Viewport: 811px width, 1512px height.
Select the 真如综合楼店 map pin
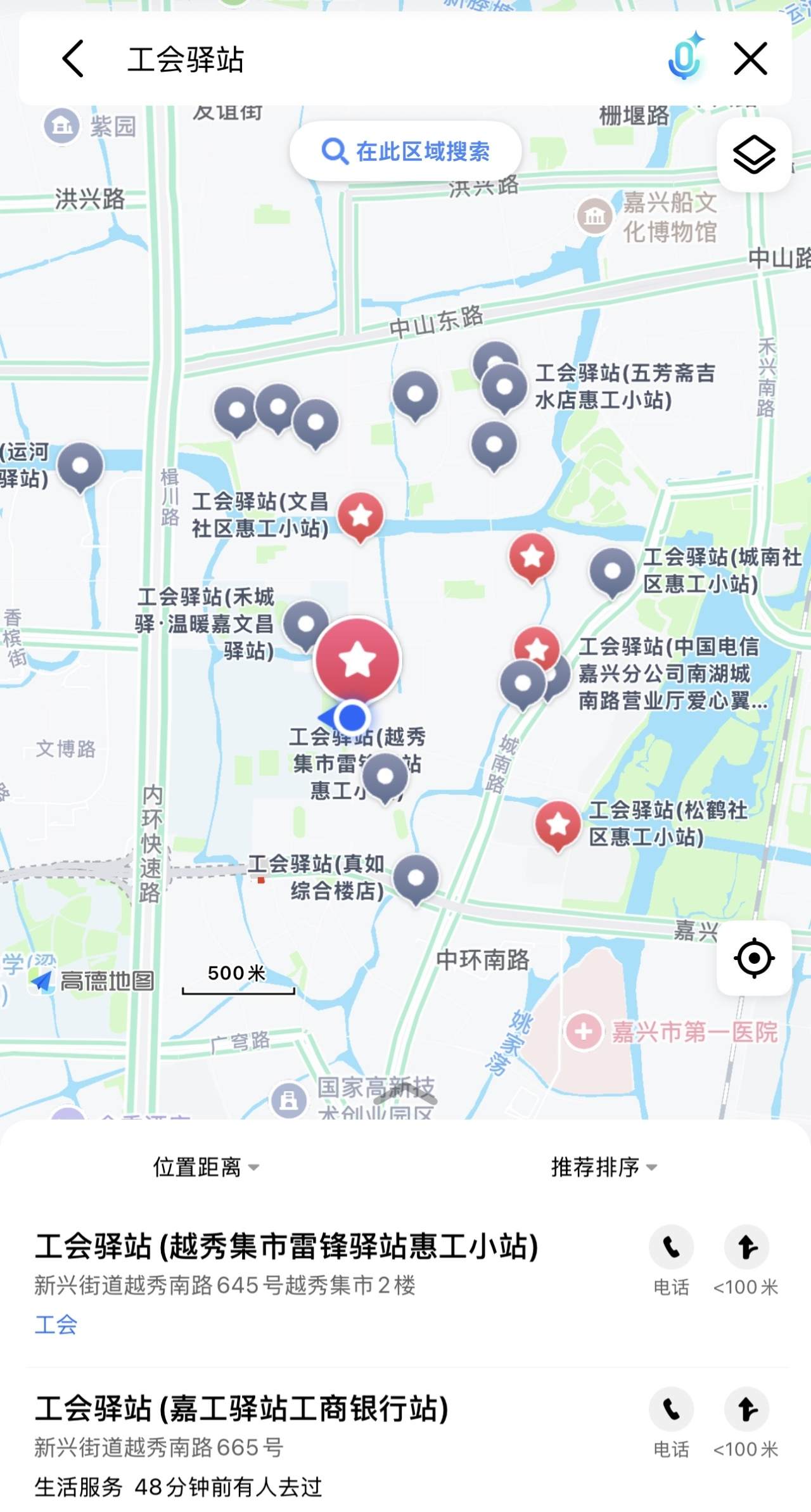tap(416, 880)
